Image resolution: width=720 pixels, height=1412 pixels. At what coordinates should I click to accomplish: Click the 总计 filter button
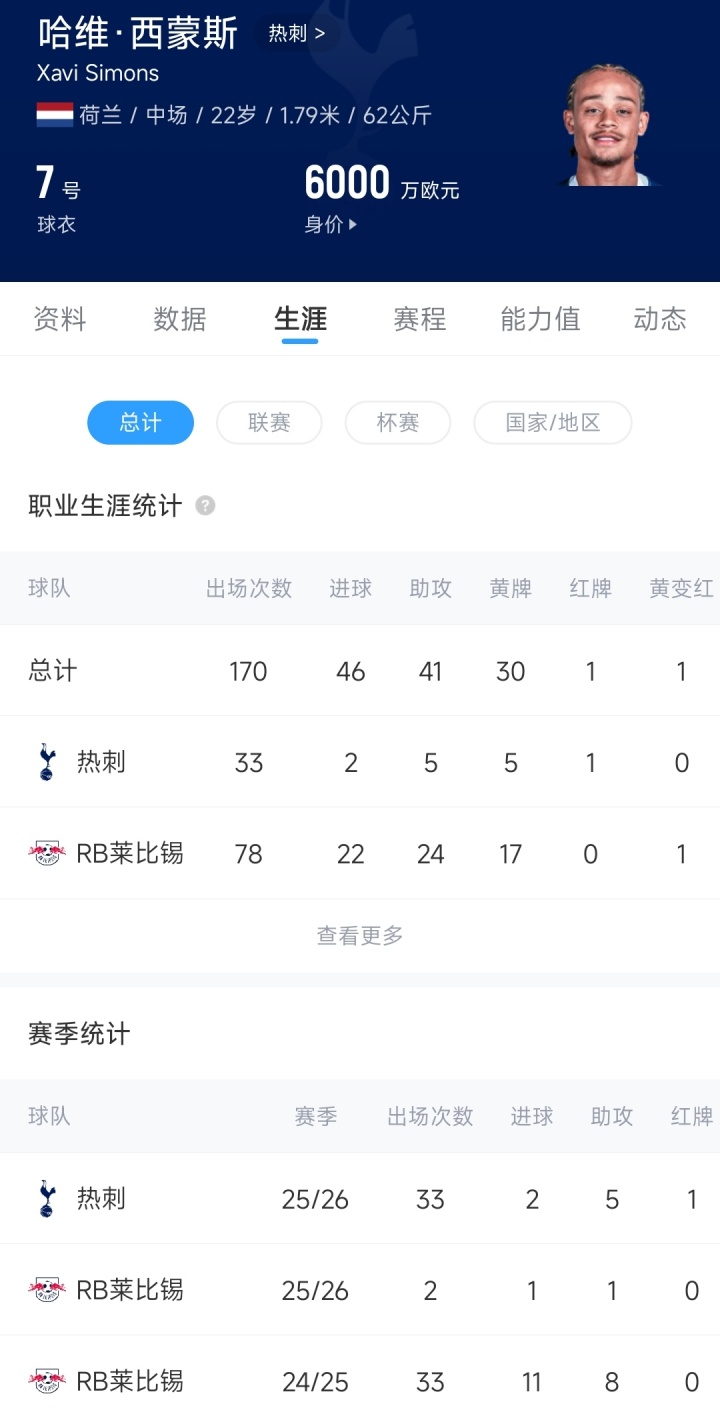pos(140,422)
